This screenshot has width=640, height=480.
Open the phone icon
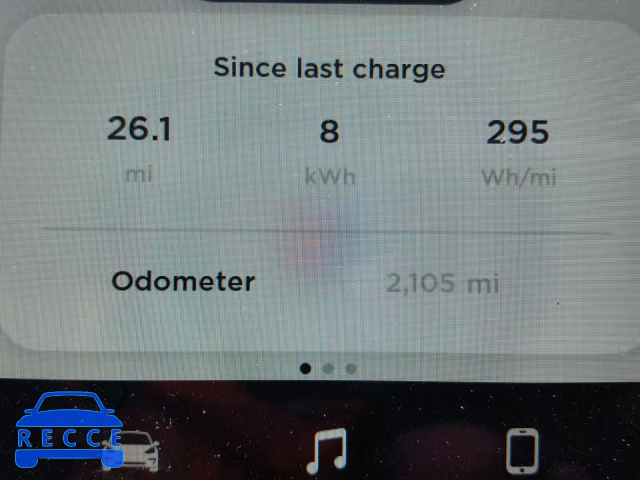point(523,450)
